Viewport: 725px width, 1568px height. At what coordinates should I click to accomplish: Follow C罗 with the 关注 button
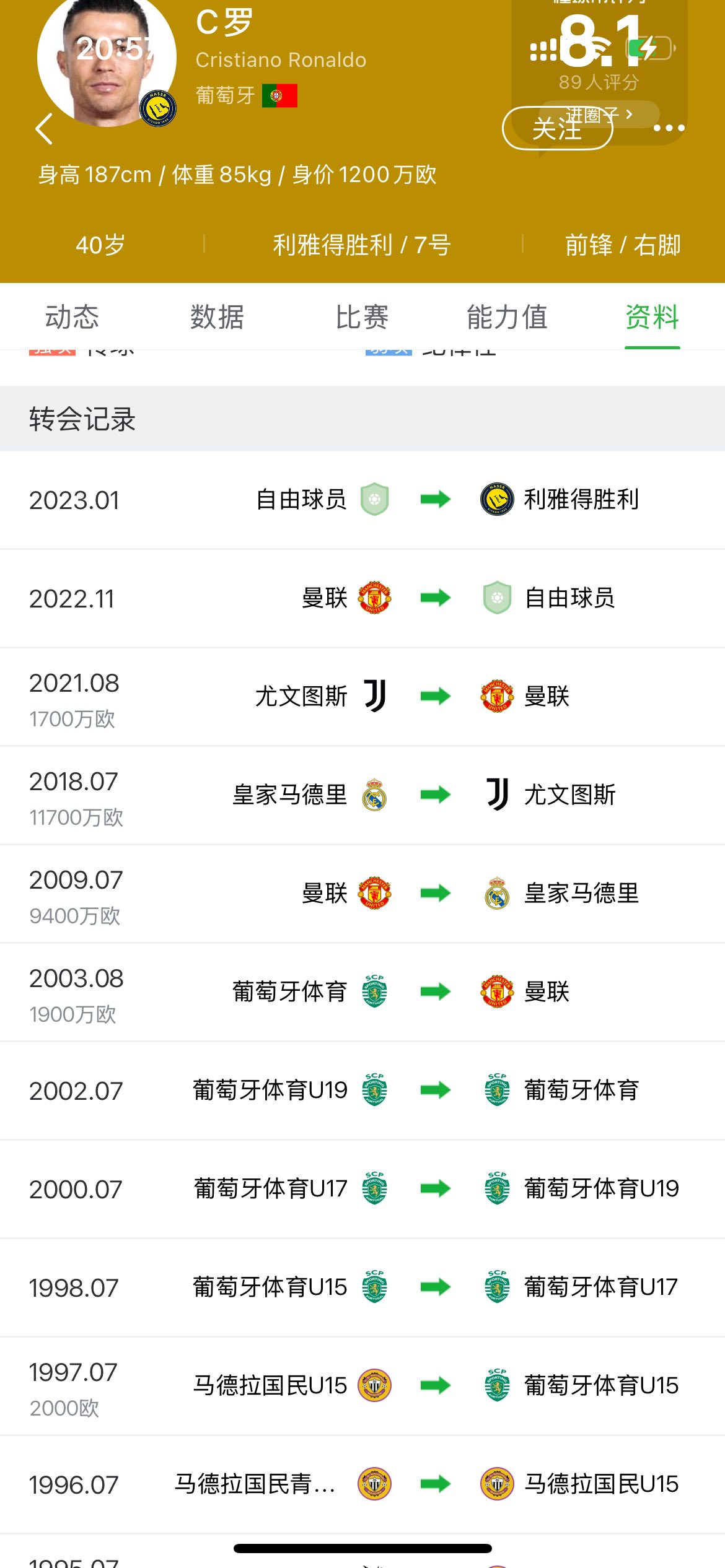[x=557, y=128]
